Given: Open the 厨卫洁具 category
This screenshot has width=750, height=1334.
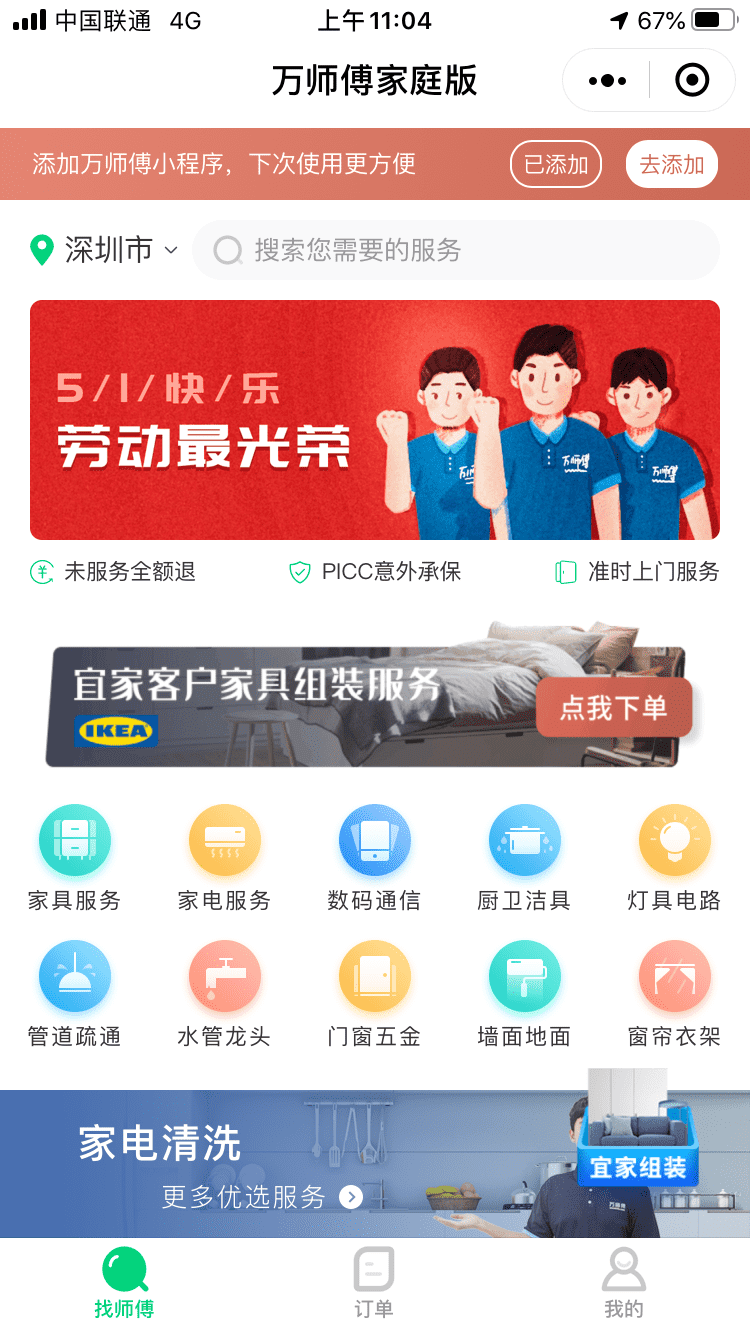Looking at the screenshot, I should pos(525,858).
